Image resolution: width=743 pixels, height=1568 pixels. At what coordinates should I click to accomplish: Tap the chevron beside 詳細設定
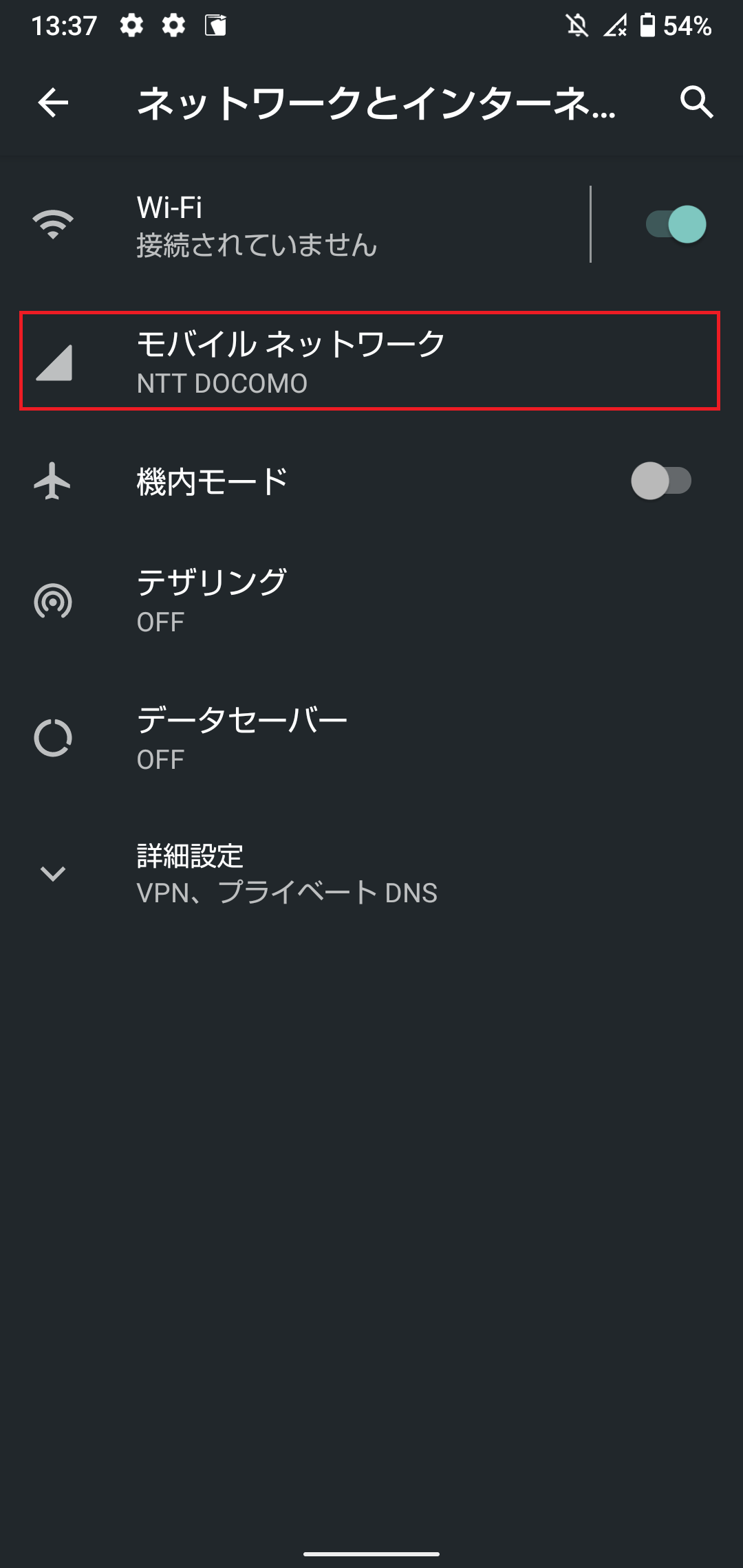click(x=54, y=873)
